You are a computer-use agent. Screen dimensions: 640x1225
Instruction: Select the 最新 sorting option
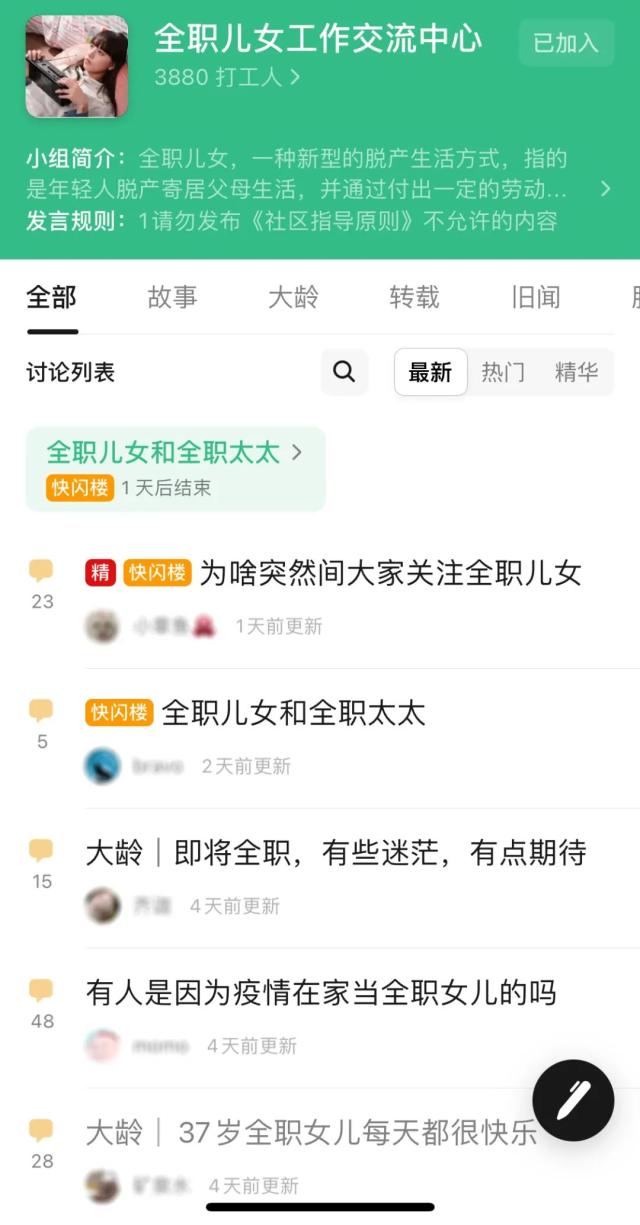coord(430,372)
